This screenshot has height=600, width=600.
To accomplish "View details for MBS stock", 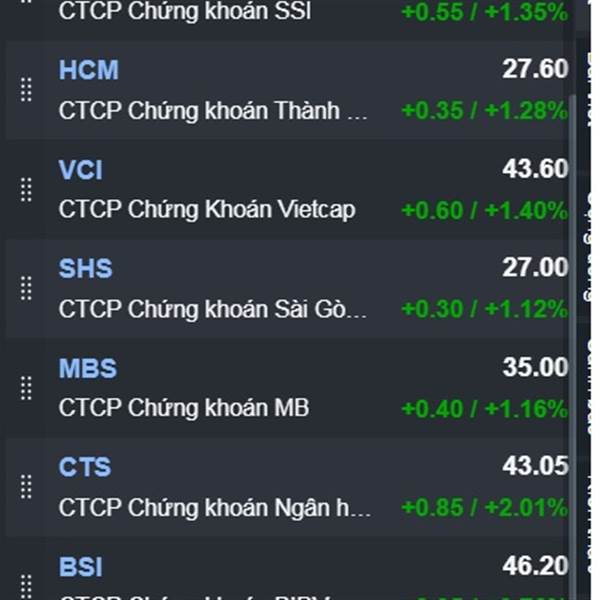I will [x=287, y=388].
